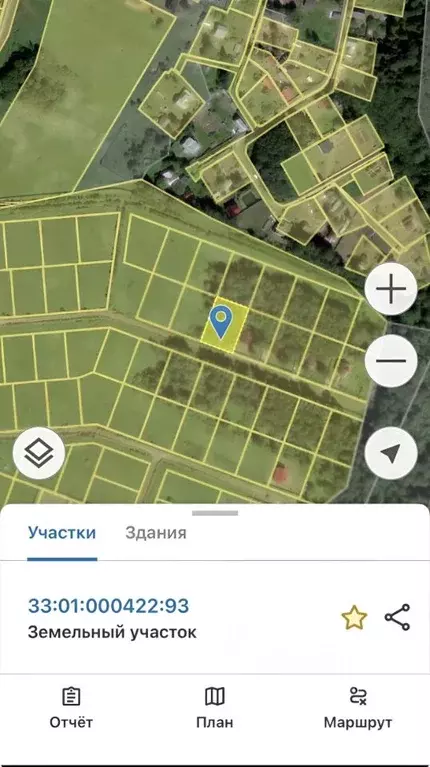
Task: Zoom in on the map
Action: point(391,289)
